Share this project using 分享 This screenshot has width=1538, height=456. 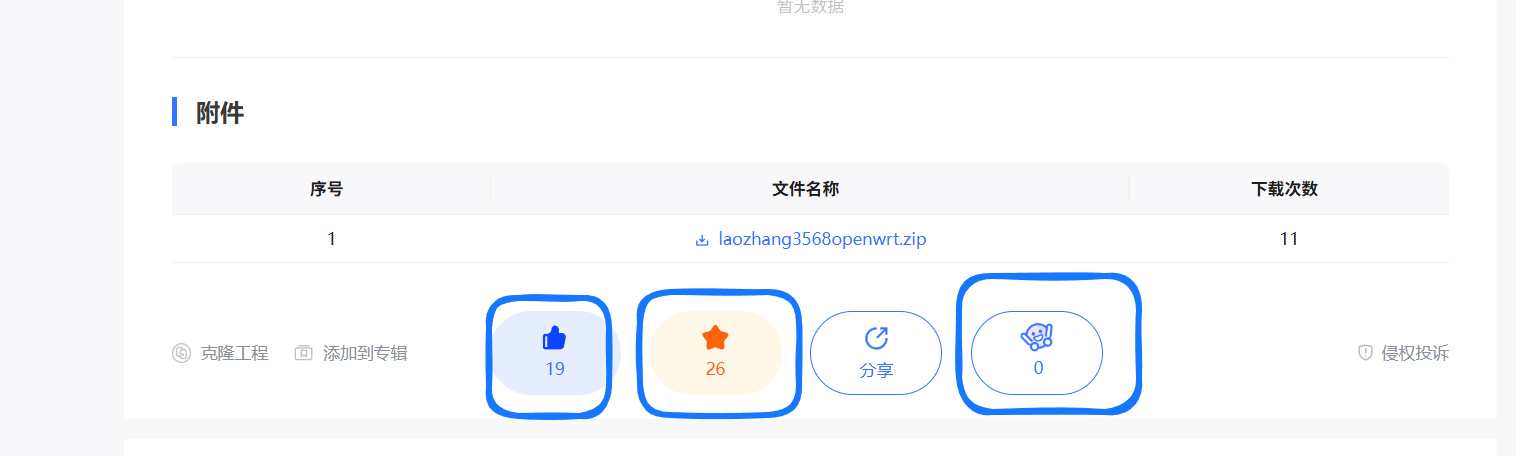click(876, 352)
